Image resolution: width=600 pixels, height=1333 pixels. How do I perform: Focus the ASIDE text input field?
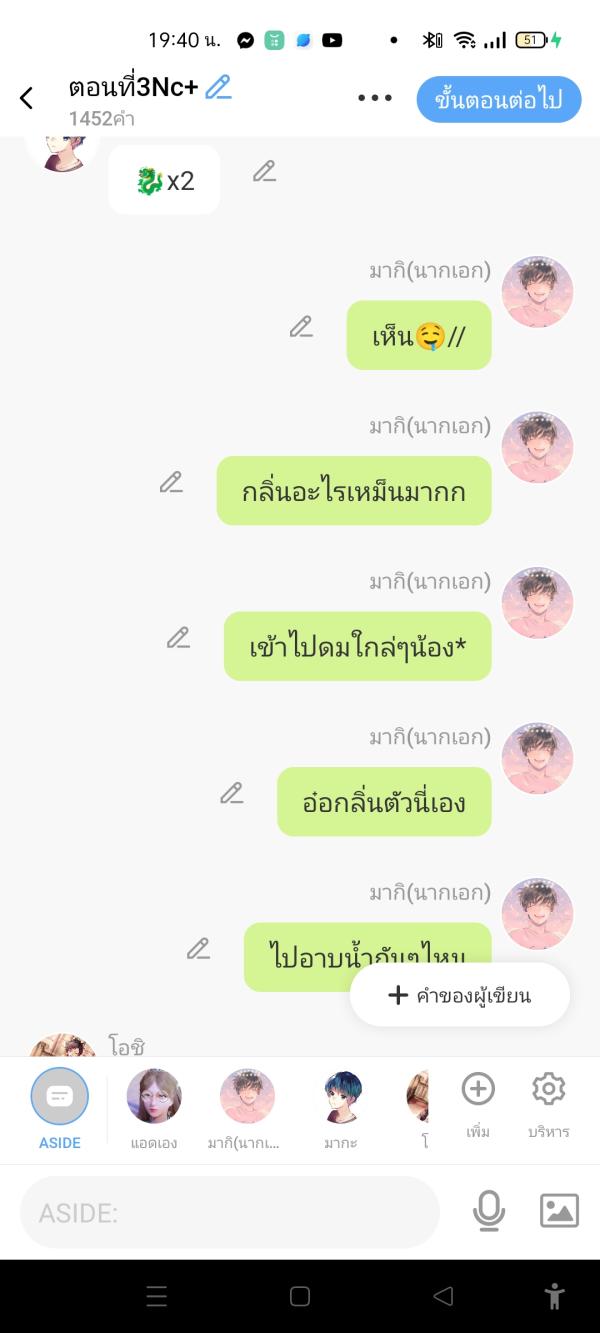[x=230, y=1212]
